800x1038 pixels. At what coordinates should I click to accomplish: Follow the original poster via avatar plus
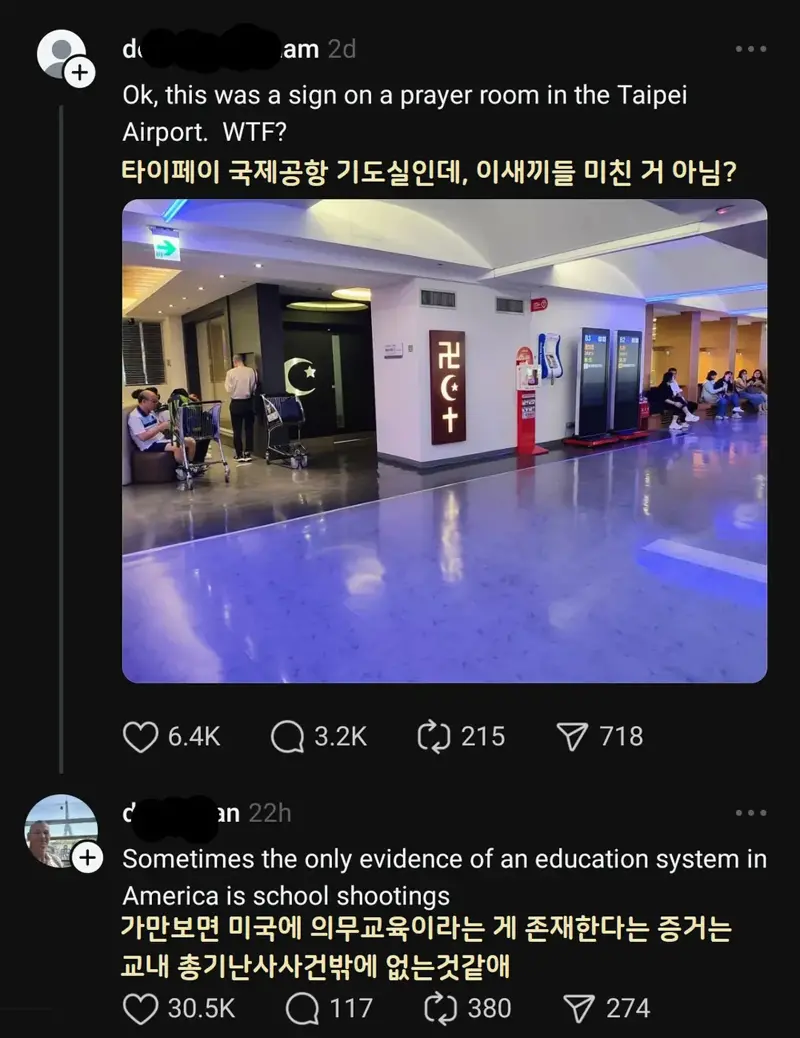click(x=80, y=72)
